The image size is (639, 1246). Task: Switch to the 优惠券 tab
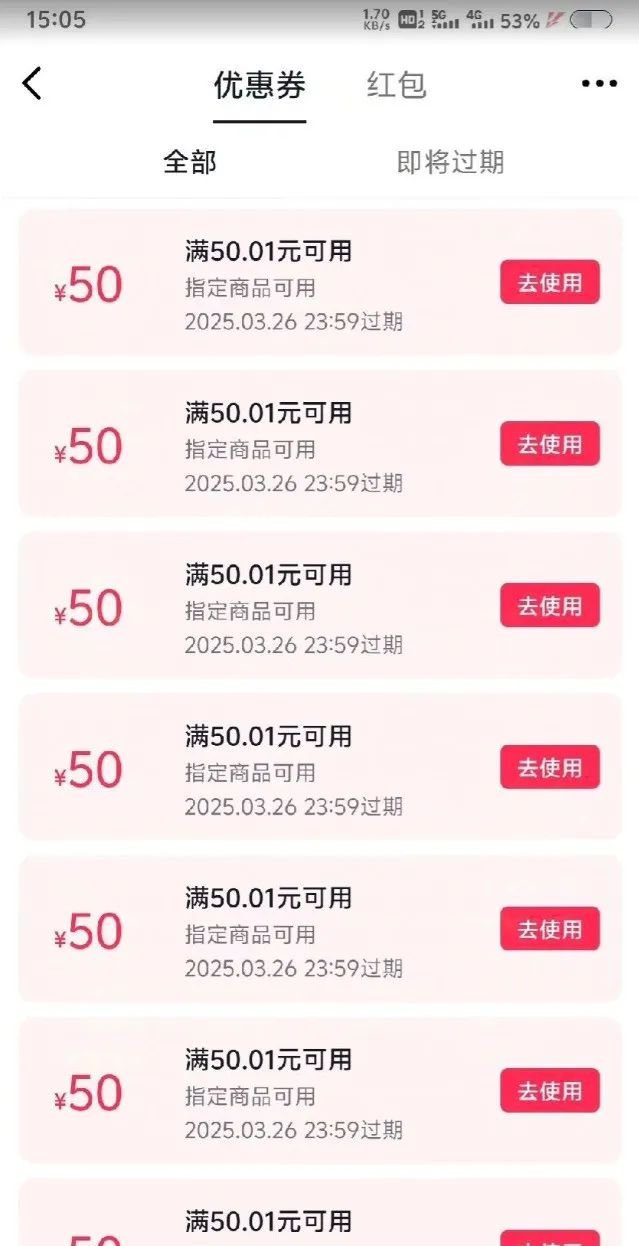pyautogui.click(x=259, y=85)
